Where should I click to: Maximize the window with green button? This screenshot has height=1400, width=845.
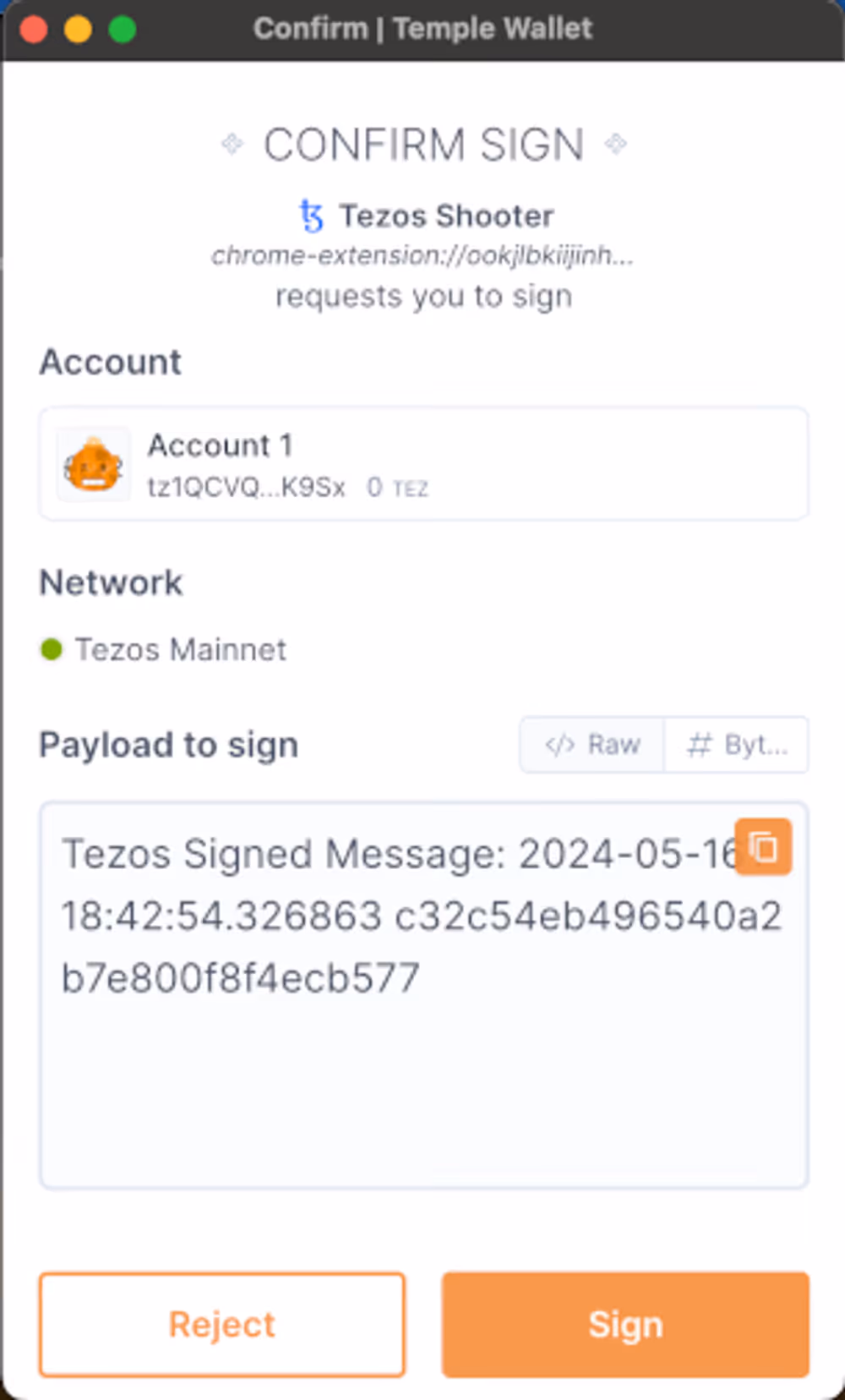coord(123,30)
